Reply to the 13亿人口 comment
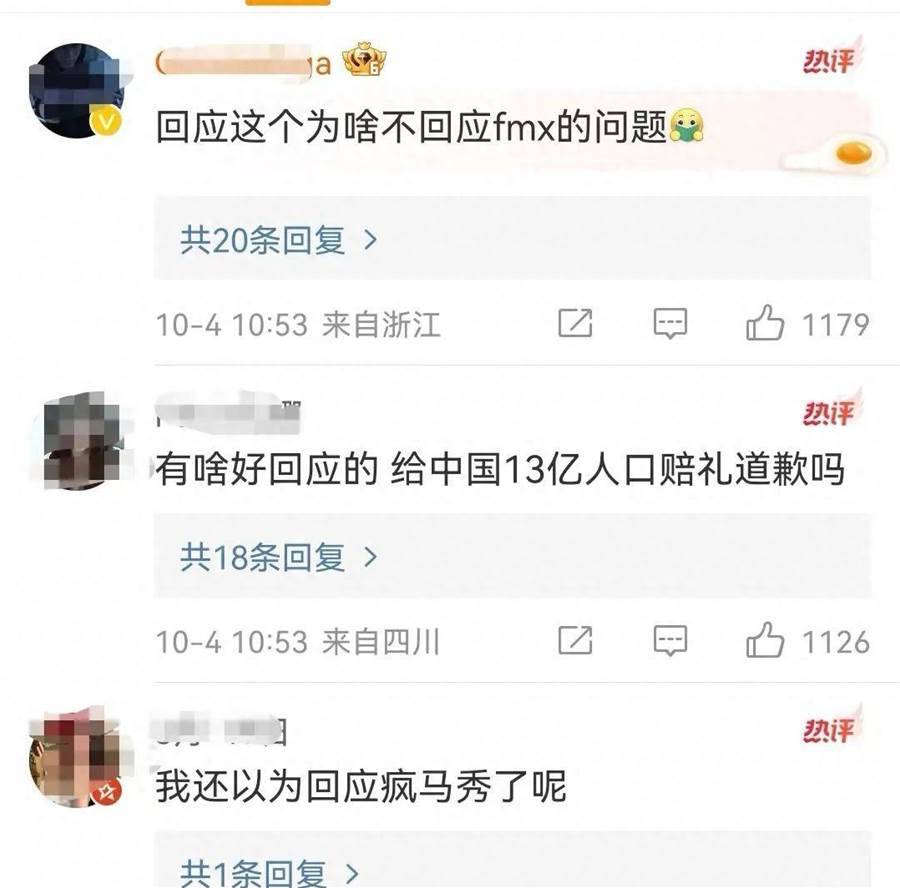 click(670, 641)
